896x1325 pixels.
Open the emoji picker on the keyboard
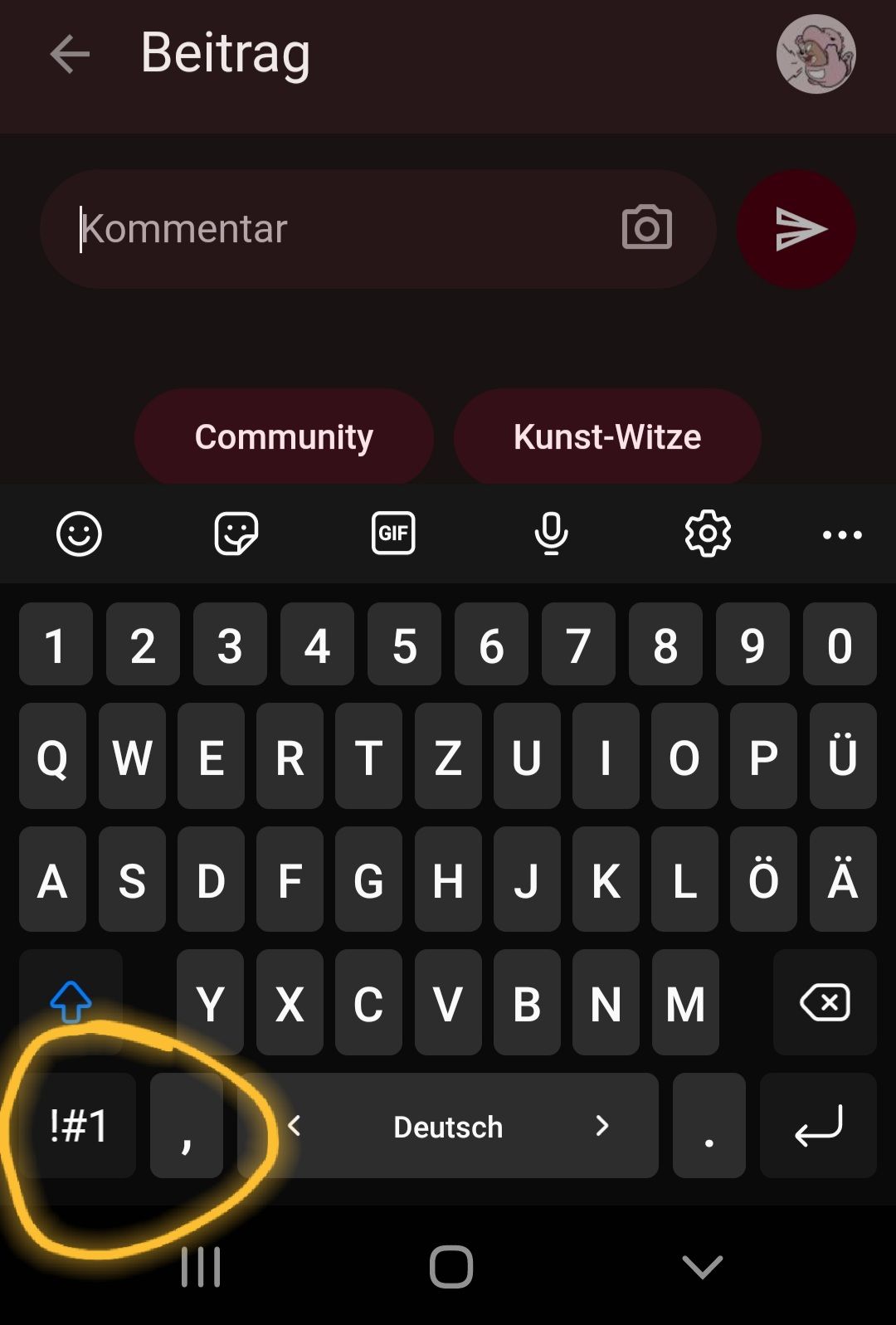(79, 533)
